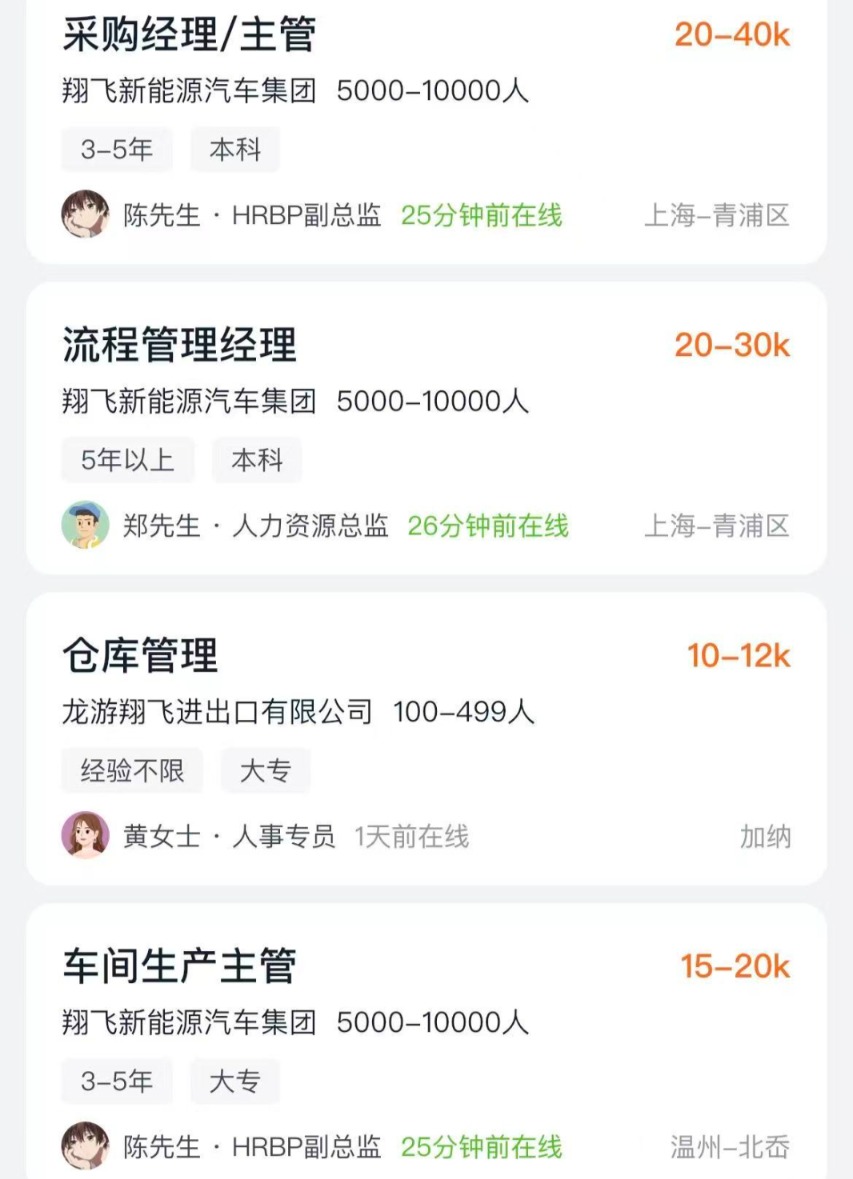This screenshot has width=853, height=1179.
Task: Open the 车间生产主管 job card
Action: [x=180, y=967]
